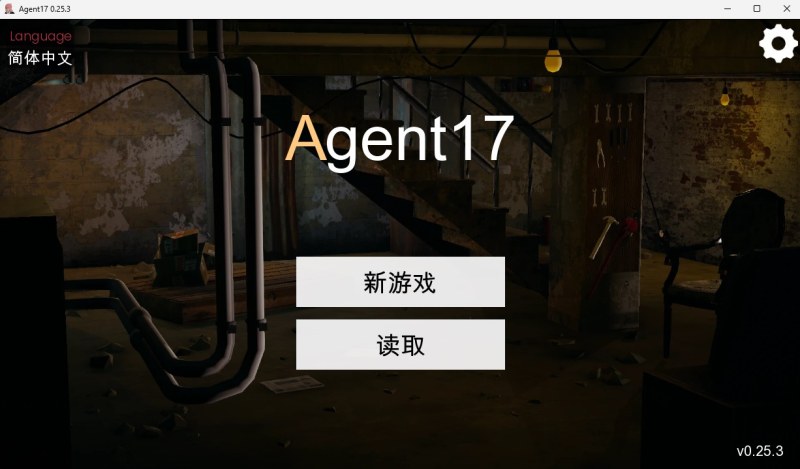Minimize the game window
Image resolution: width=800 pixels, height=469 pixels.
[728, 8]
